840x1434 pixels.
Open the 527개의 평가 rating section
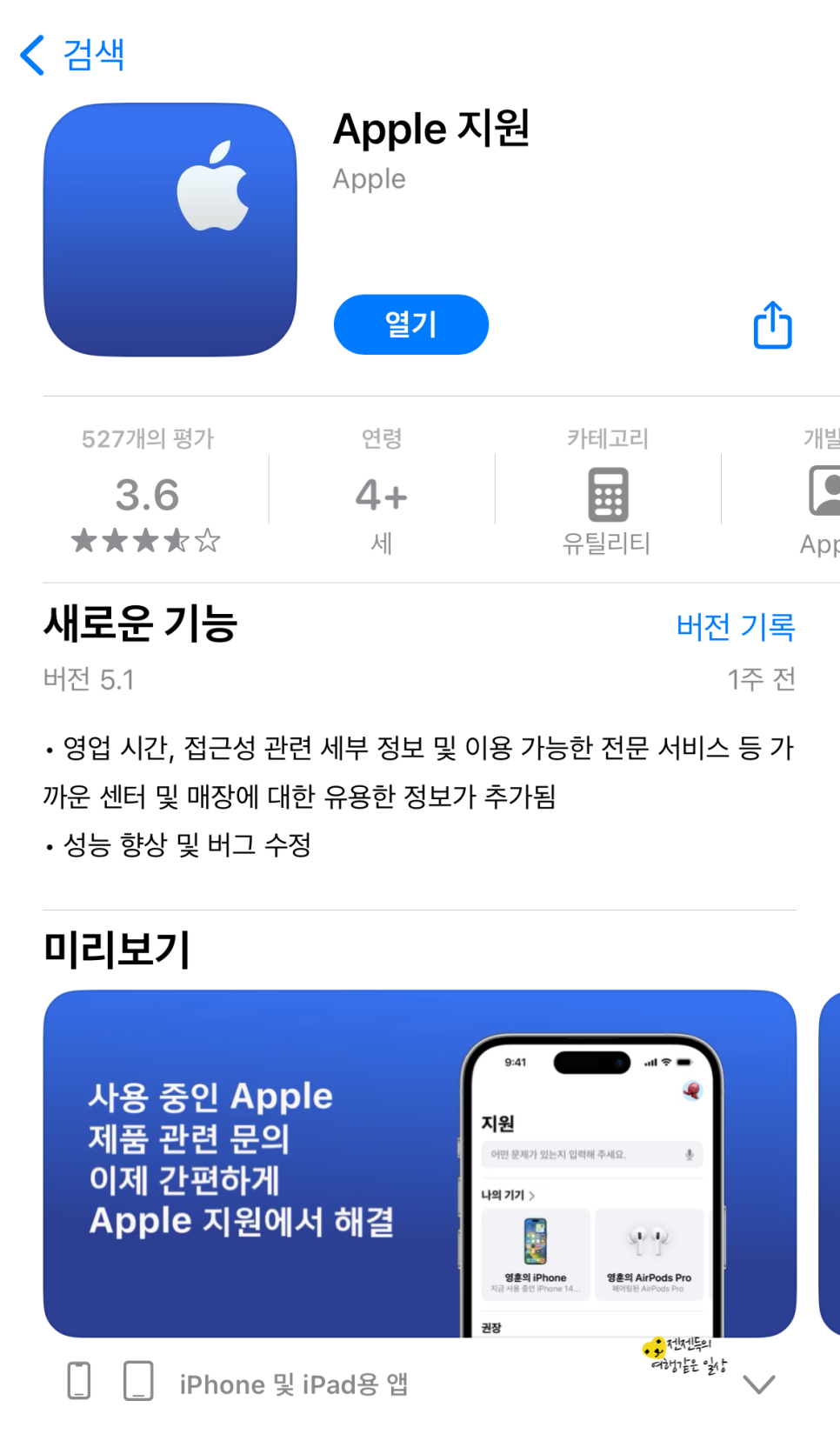[x=147, y=490]
